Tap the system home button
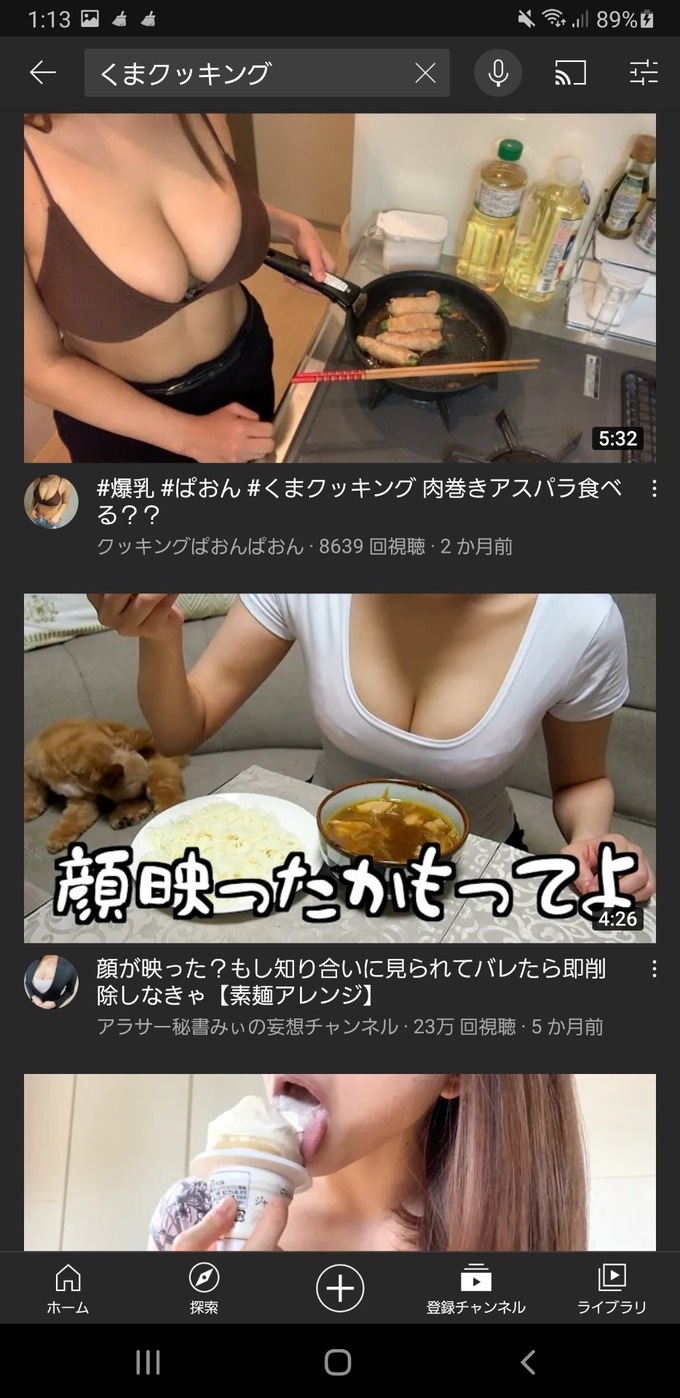680x1398 pixels. click(x=338, y=1362)
